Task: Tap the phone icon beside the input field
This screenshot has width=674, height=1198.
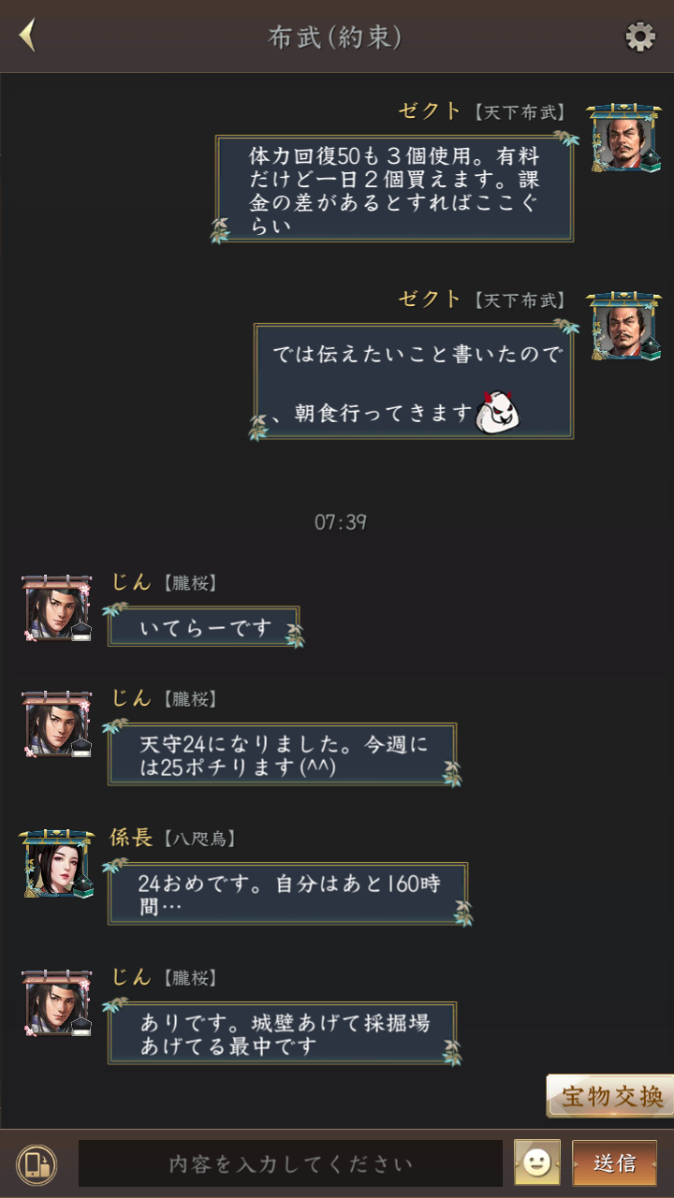Action: (37, 1164)
